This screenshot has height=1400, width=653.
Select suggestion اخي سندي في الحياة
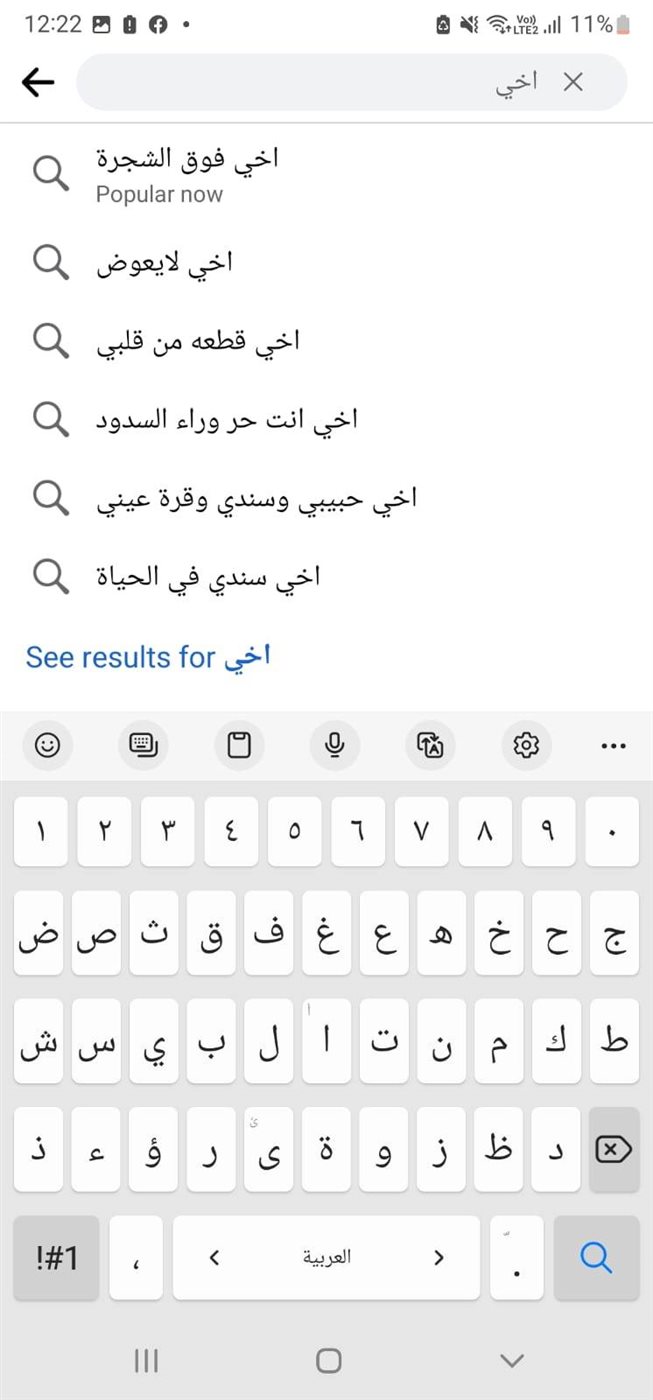pos(326,576)
